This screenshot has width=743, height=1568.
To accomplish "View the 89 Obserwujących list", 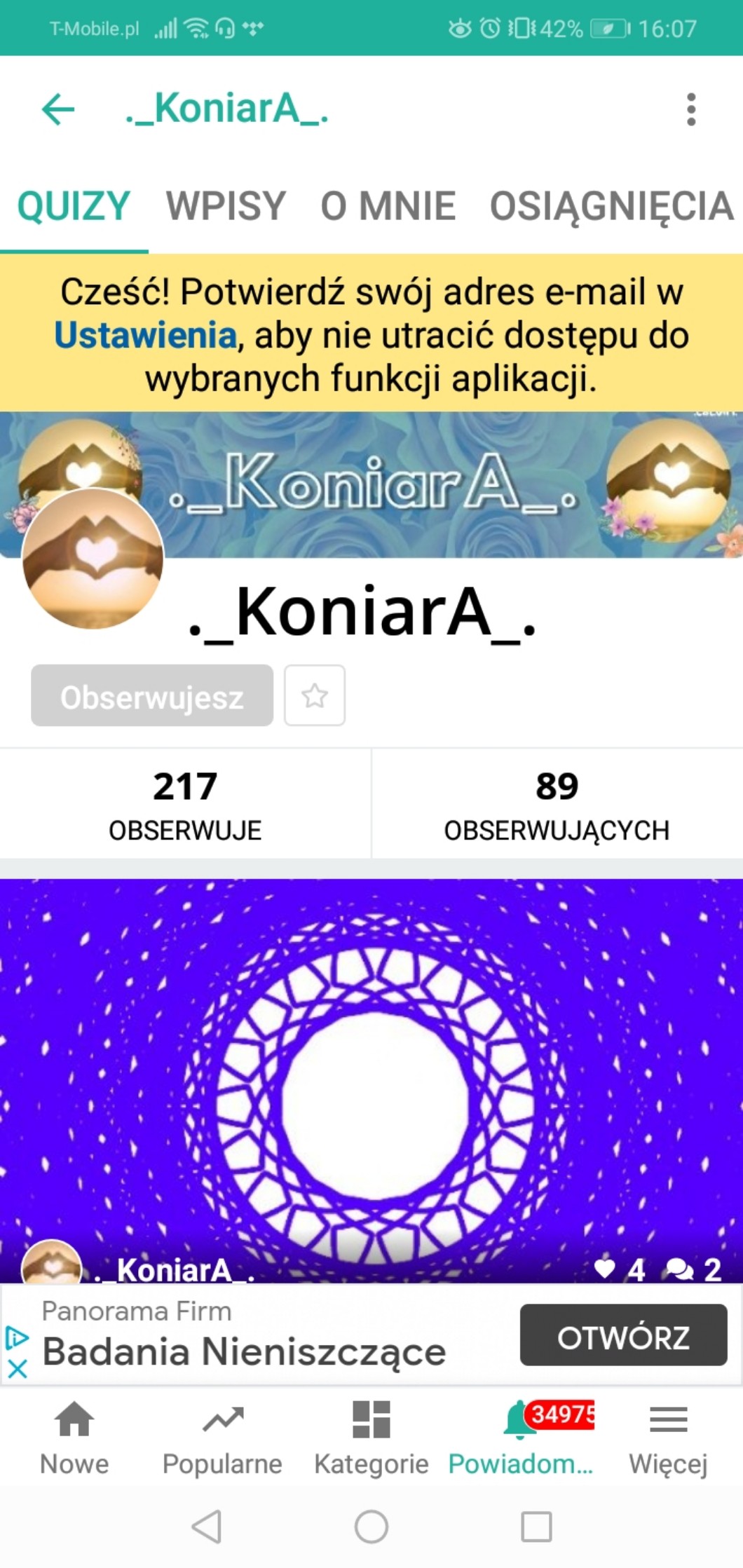I will click(x=557, y=804).
